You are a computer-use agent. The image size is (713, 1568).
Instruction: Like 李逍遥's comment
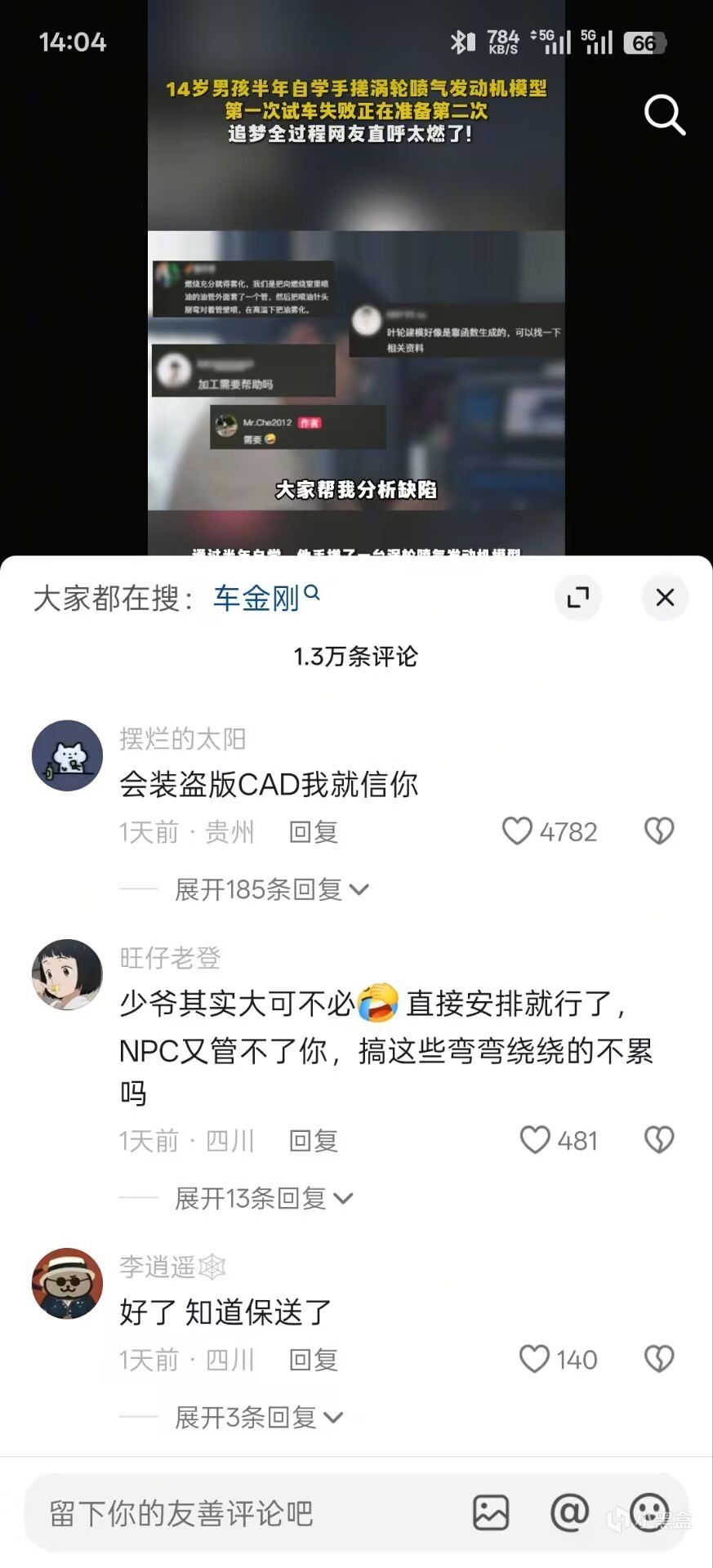tap(535, 1359)
